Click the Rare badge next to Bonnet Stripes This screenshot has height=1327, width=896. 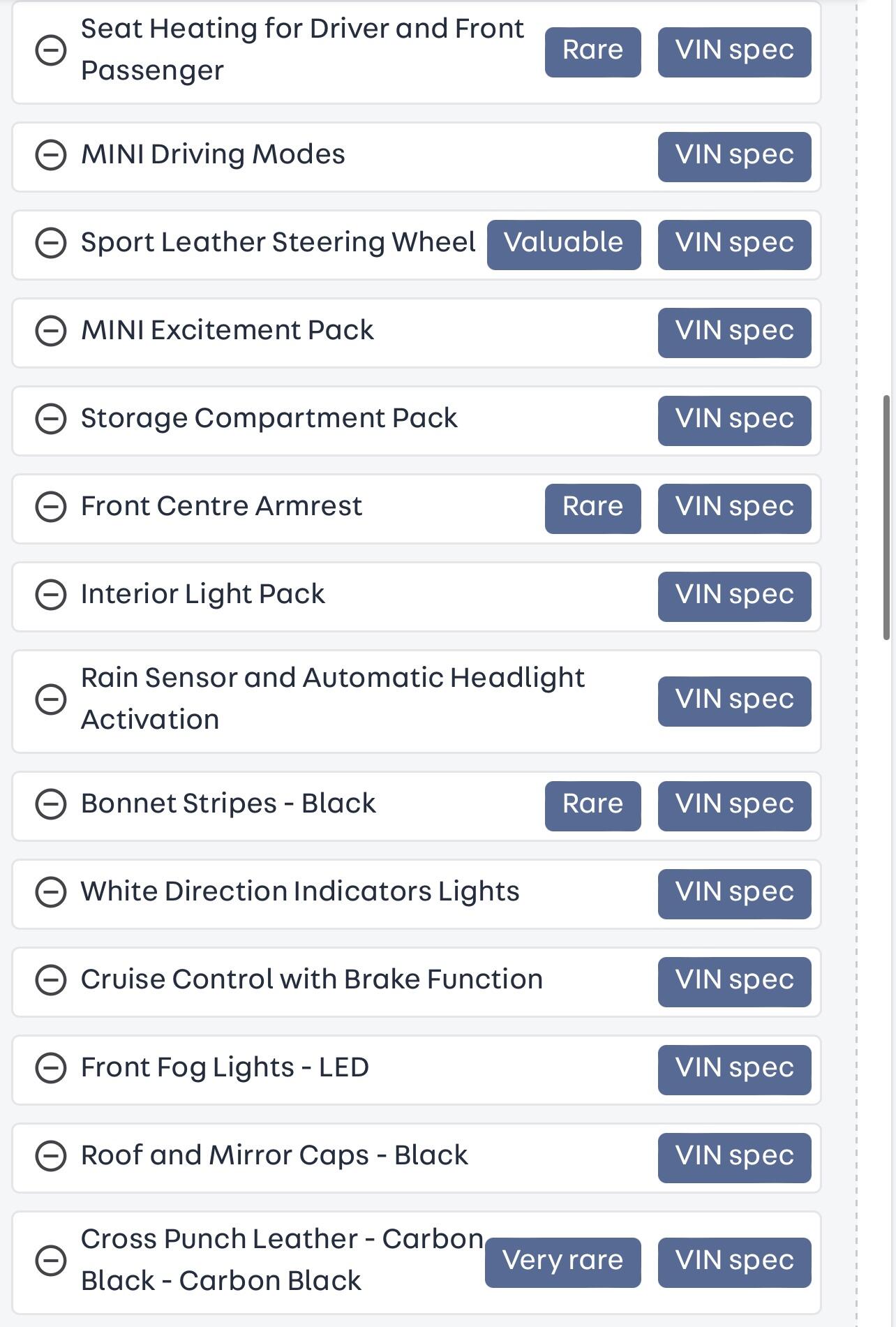(592, 804)
